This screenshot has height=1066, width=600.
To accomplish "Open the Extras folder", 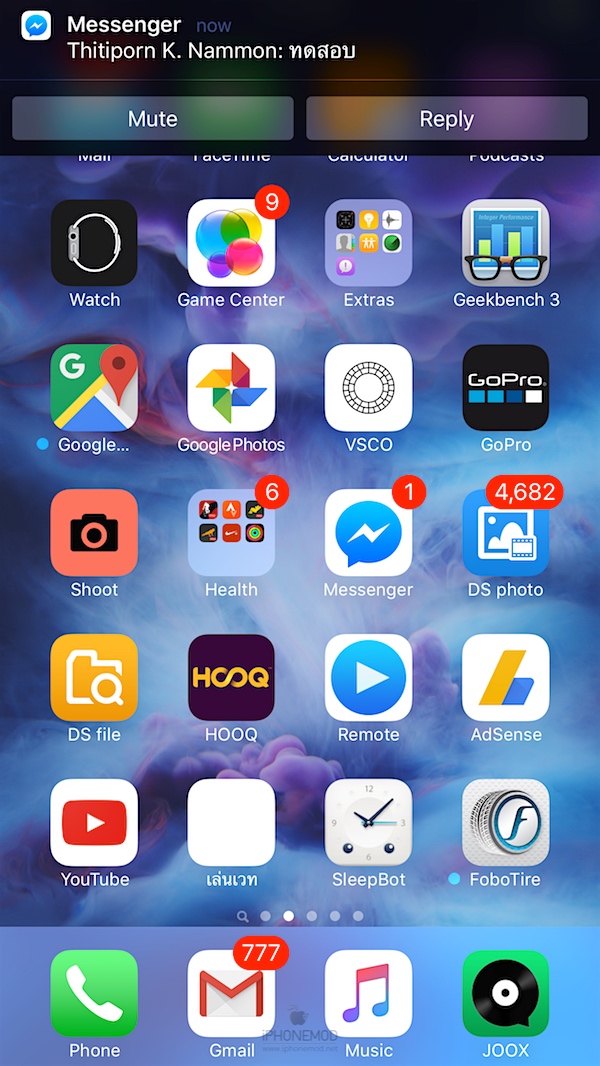I will [x=368, y=243].
